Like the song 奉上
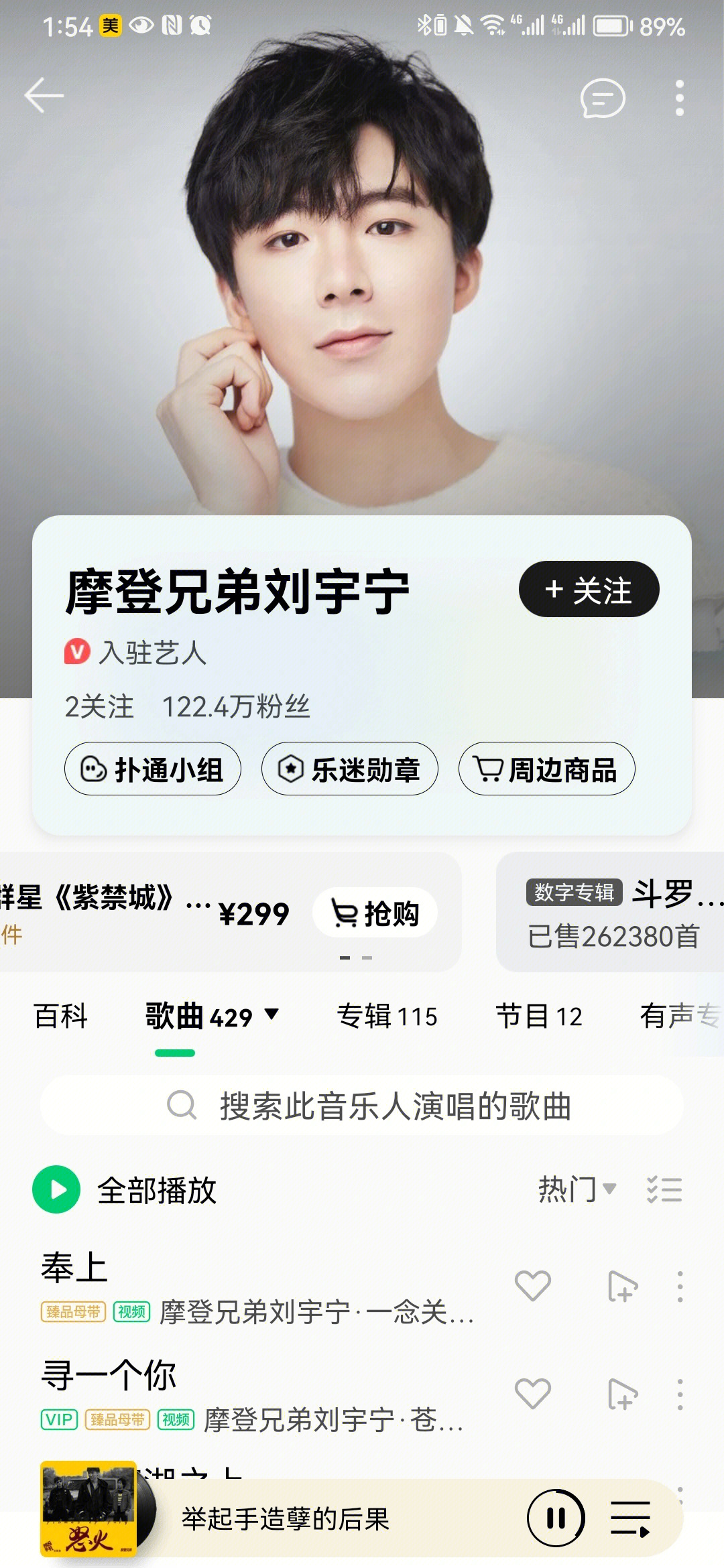Image resolution: width=724 pixels, height=1568 pixels. 532,1286
